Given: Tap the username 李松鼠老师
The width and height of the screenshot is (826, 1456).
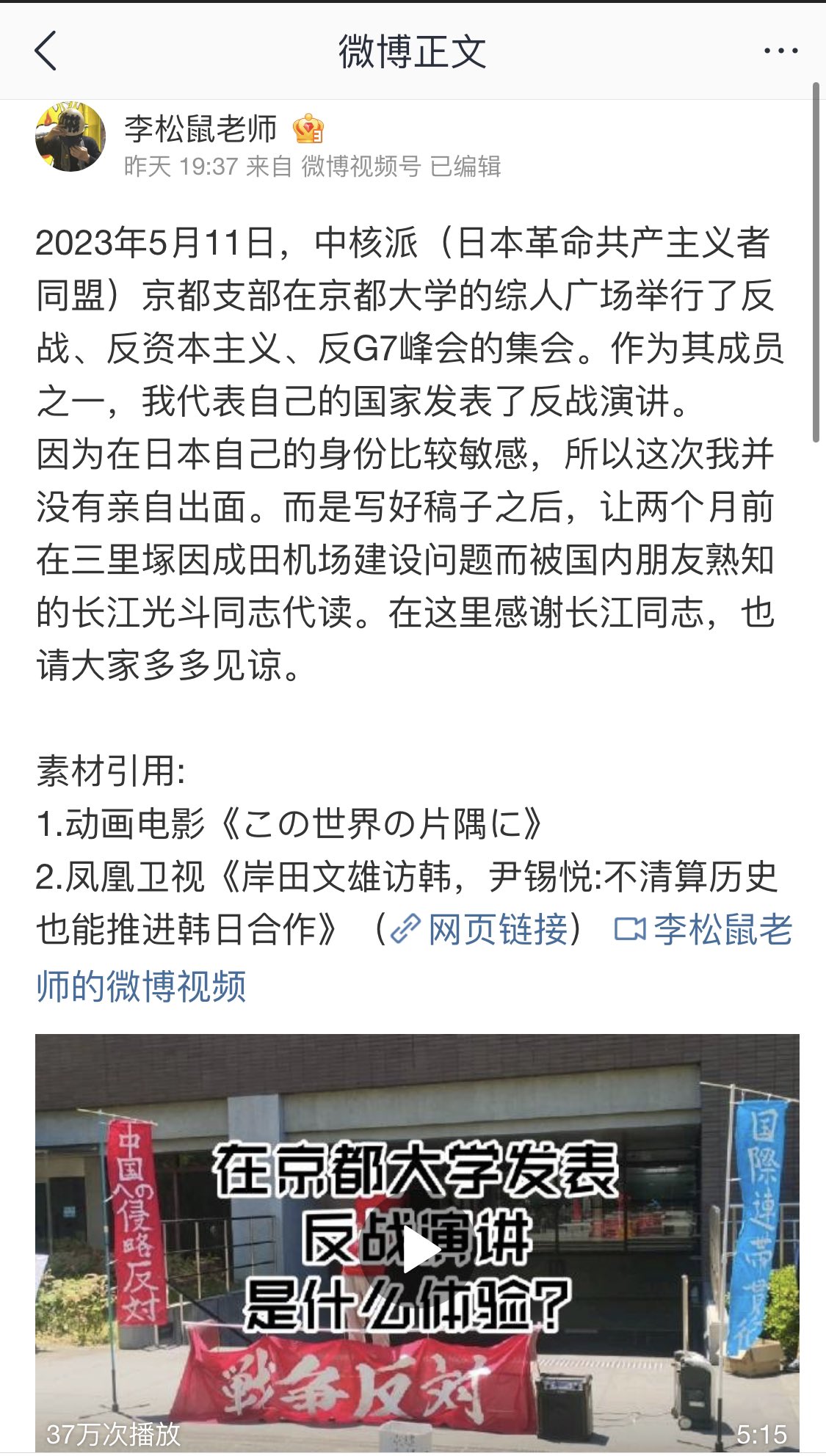Looking at the screenshot, I should (200, 129).
